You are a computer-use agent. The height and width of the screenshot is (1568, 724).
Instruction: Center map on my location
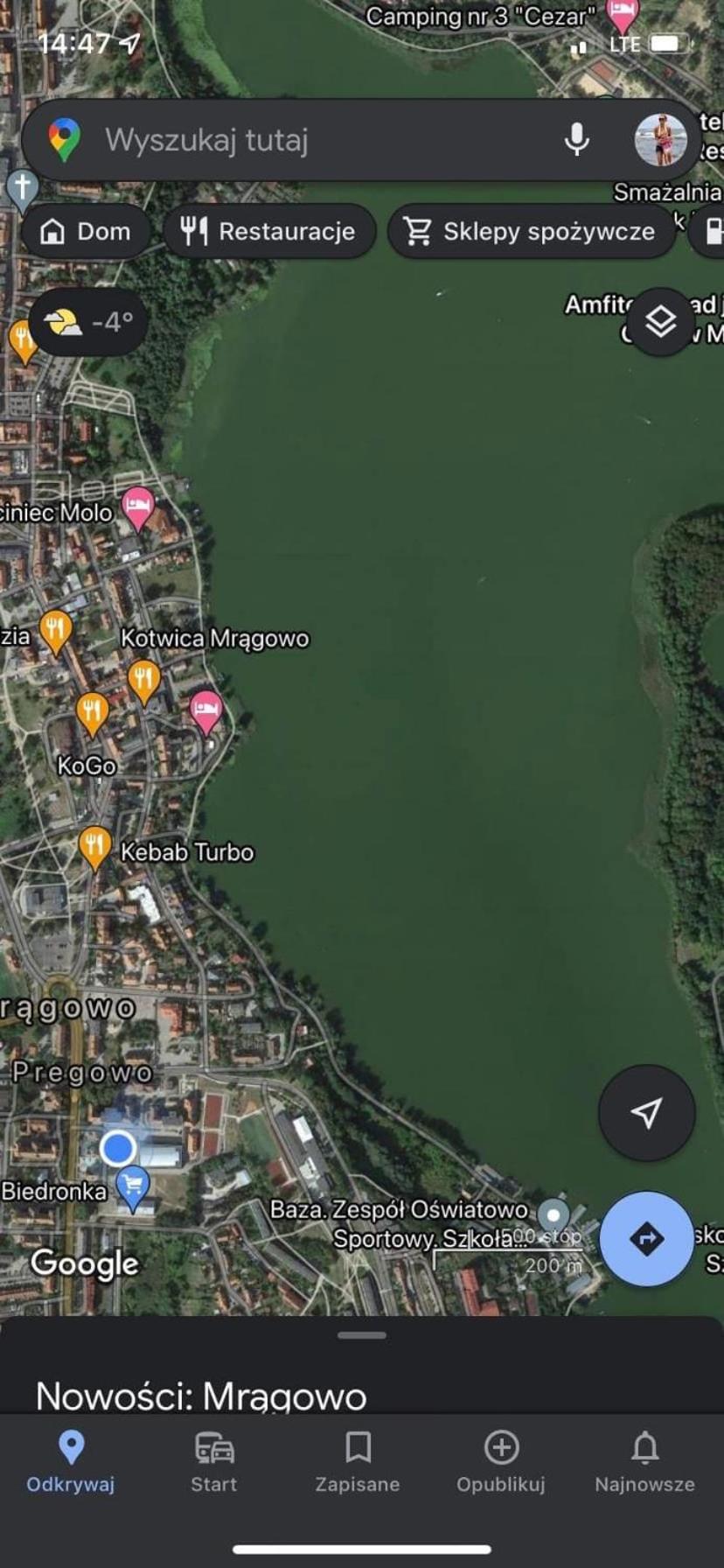click(x=646, y=1112)
